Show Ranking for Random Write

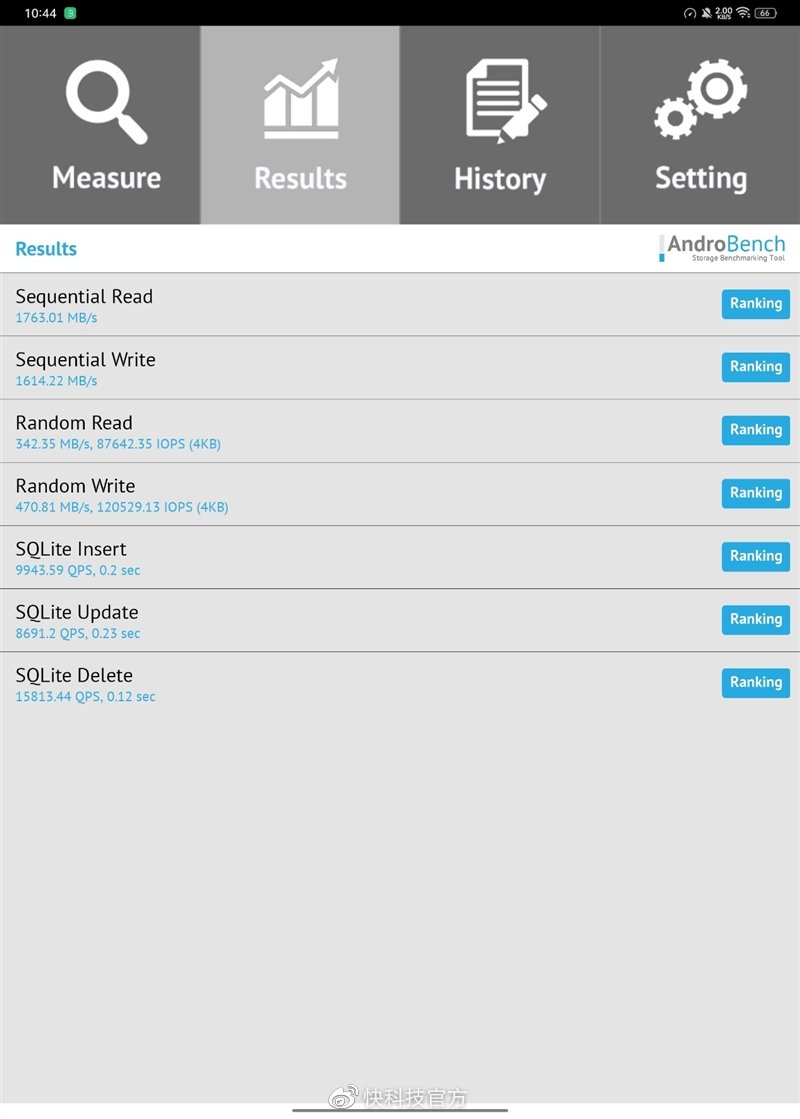(x=755, y=493)
